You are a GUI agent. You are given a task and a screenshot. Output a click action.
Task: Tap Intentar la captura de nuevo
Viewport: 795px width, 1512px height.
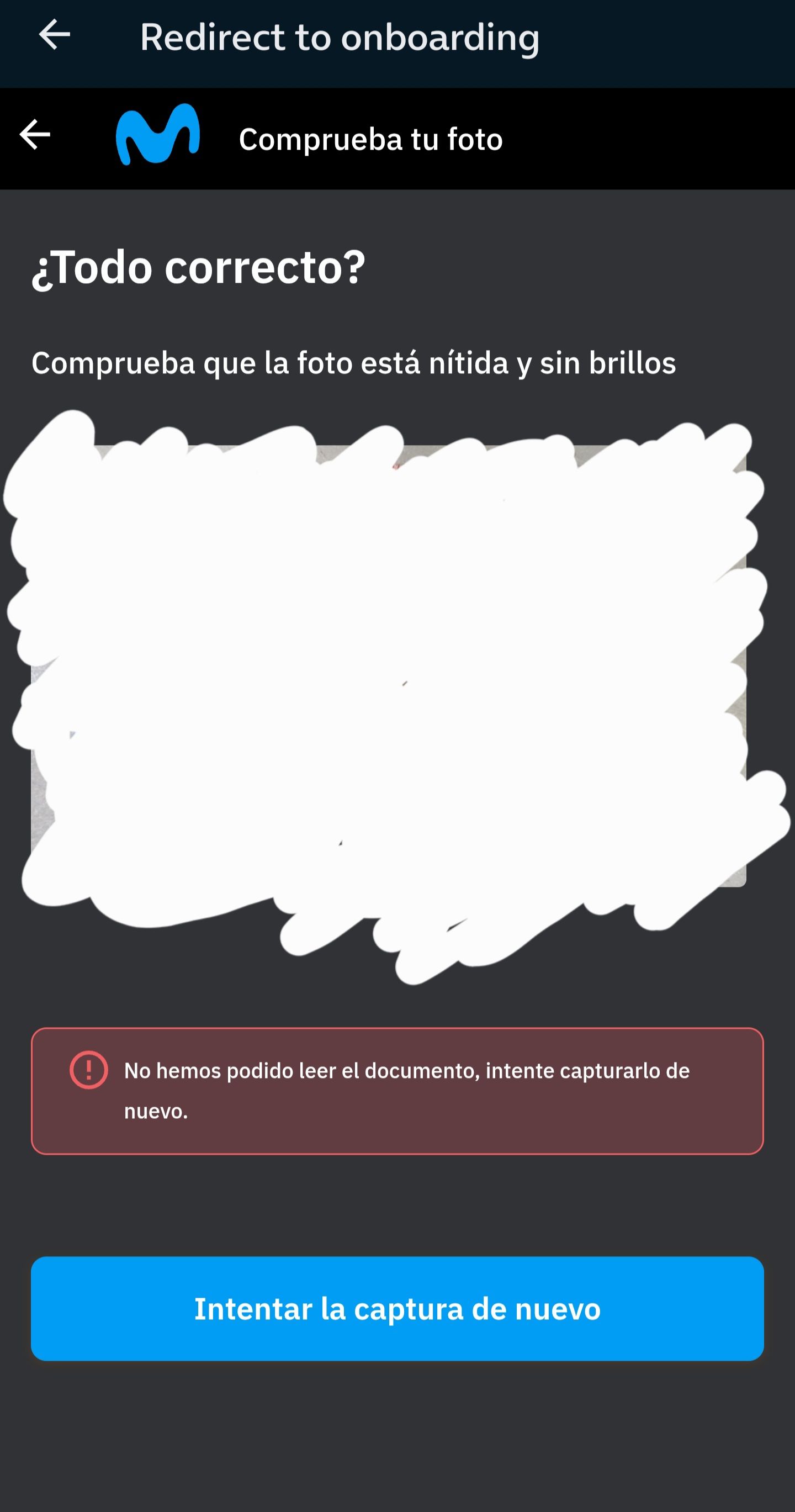[397, 1308]
